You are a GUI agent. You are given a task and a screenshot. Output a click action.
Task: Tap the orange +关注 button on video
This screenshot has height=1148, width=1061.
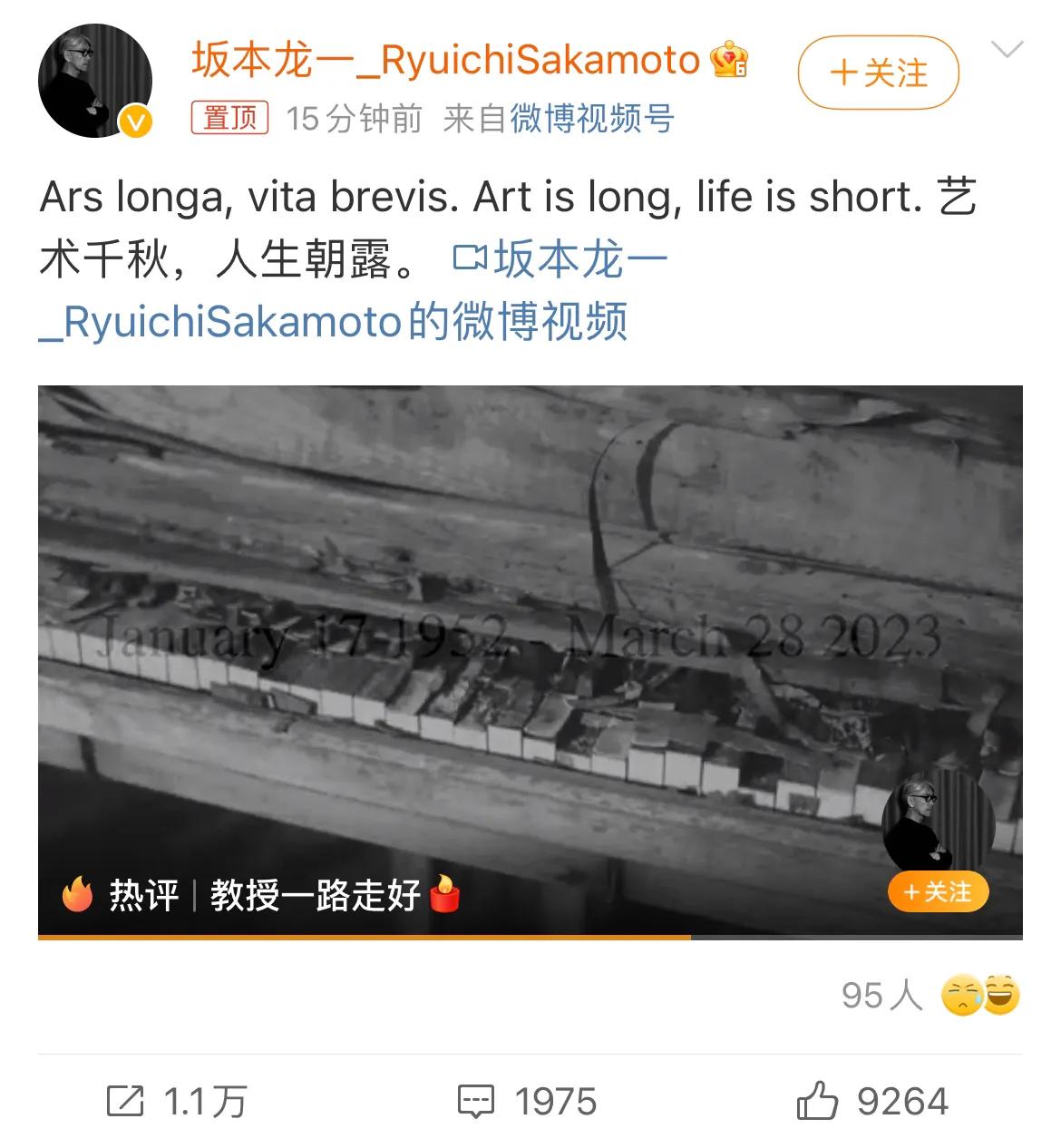938,892
